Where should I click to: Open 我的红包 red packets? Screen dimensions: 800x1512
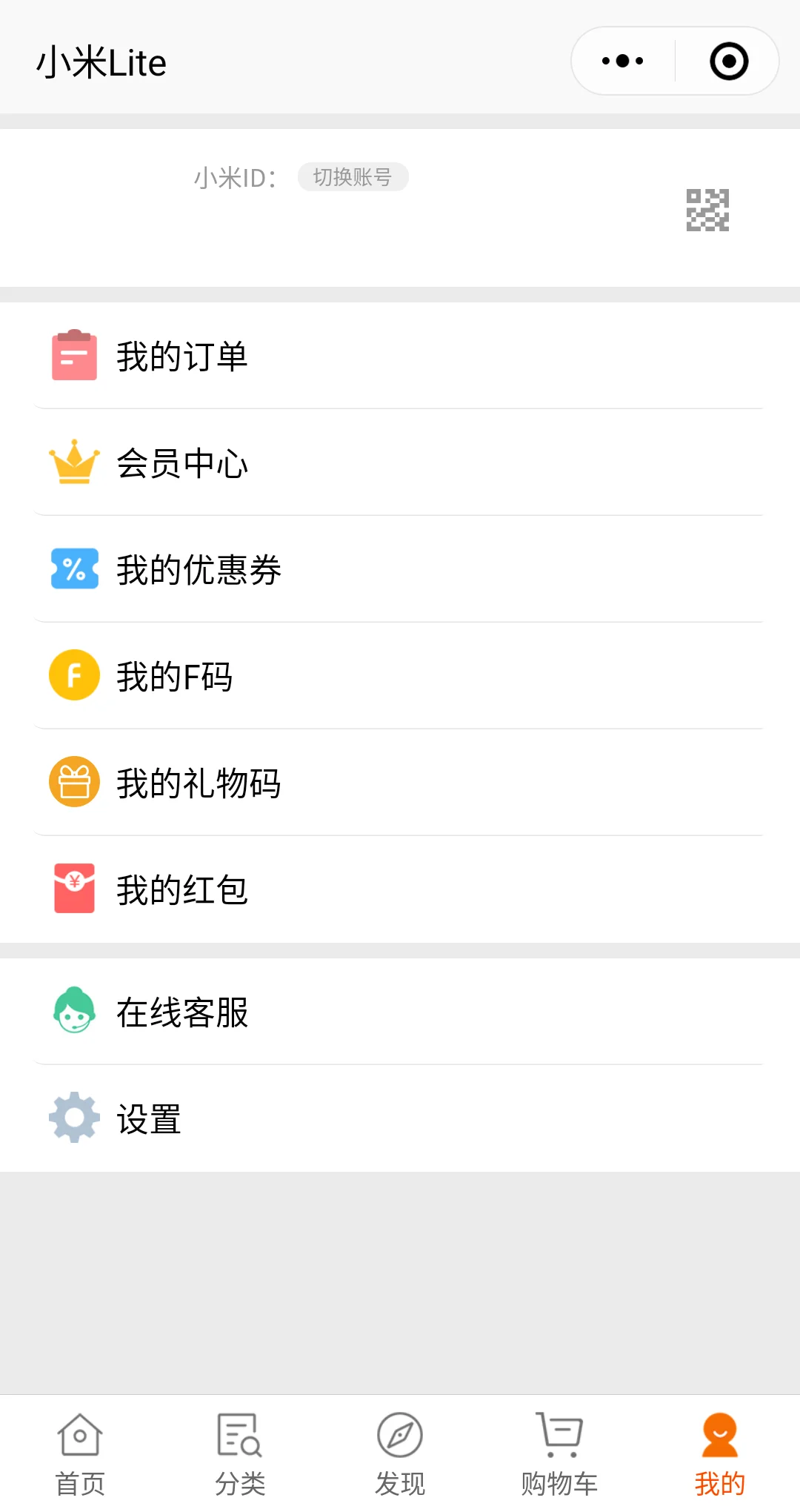point(400,890)
